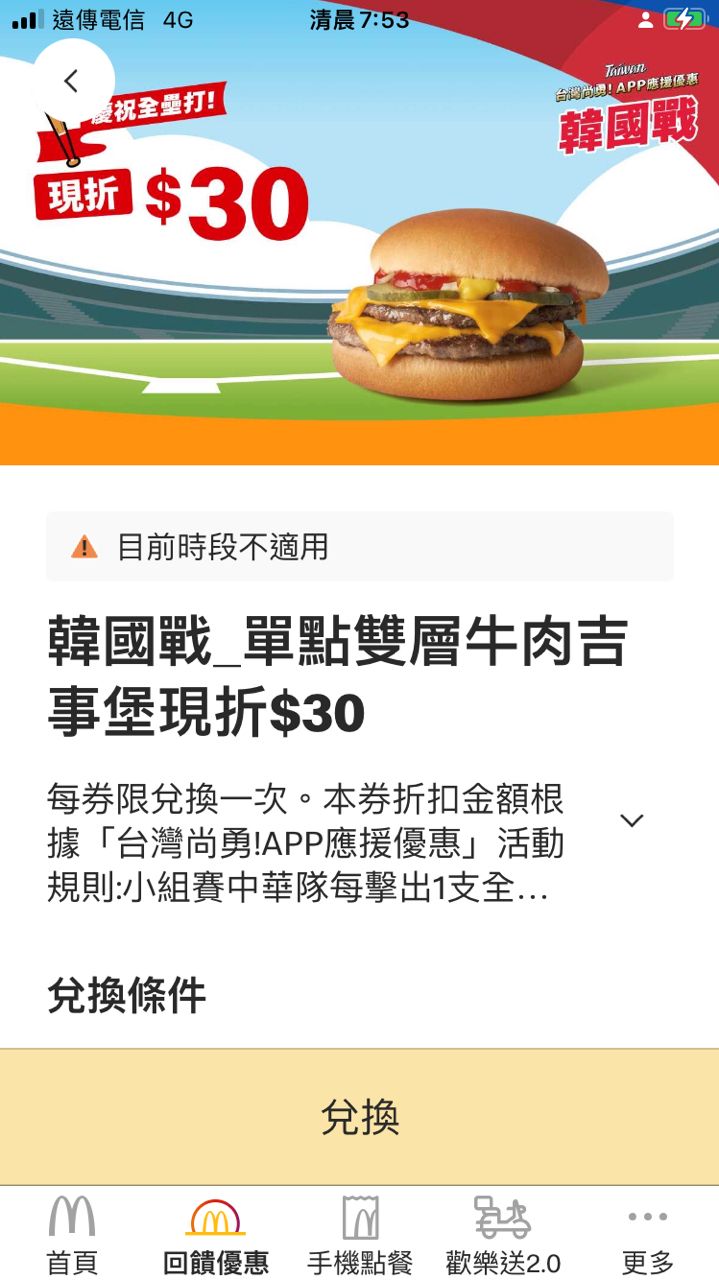
Task: Expand the coupon description chevron
Action: (x=631, y=821)
